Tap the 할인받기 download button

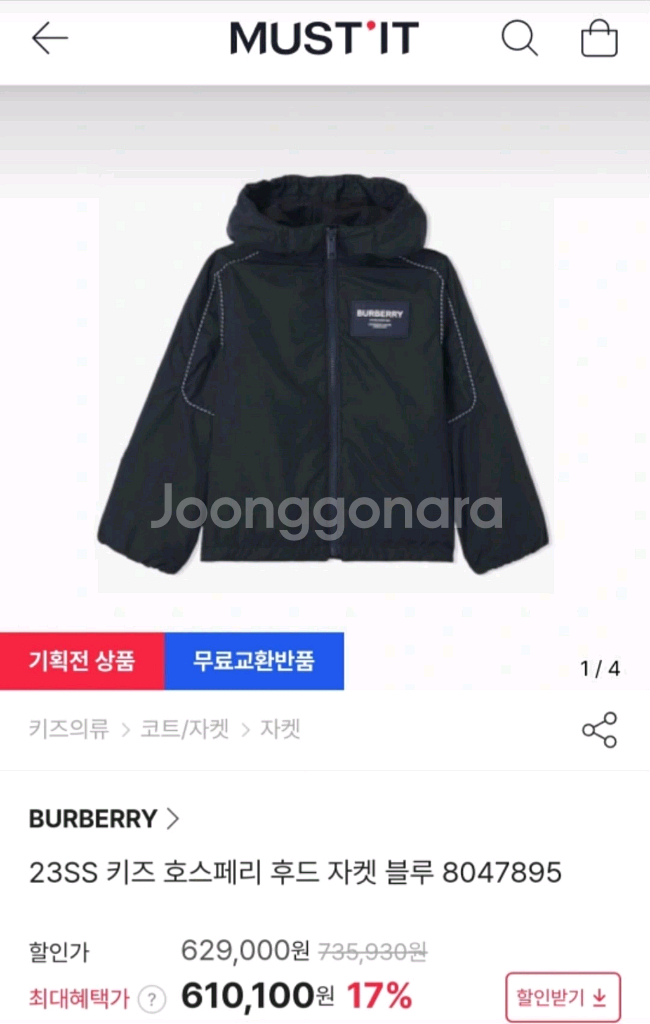[x=562, y=997]
